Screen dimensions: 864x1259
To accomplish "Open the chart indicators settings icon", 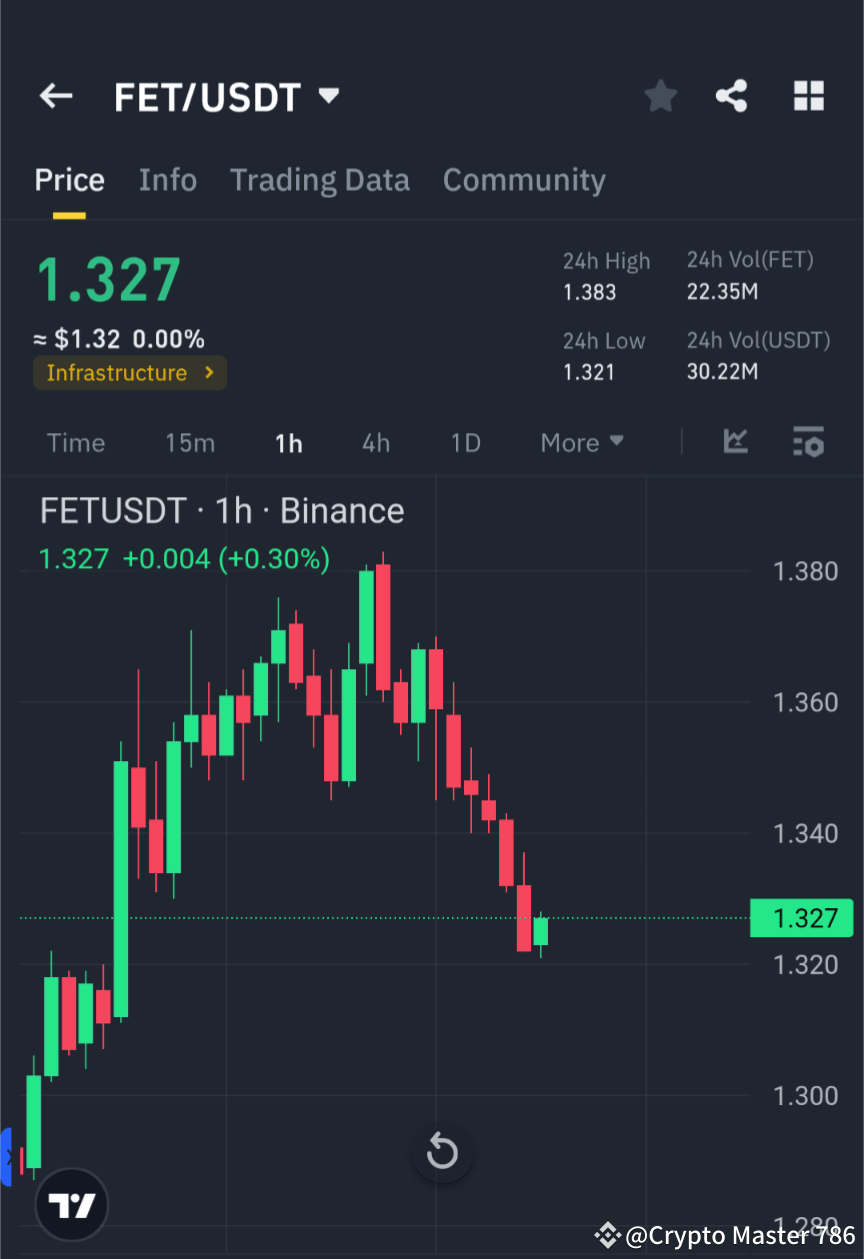I will point(808,442).
